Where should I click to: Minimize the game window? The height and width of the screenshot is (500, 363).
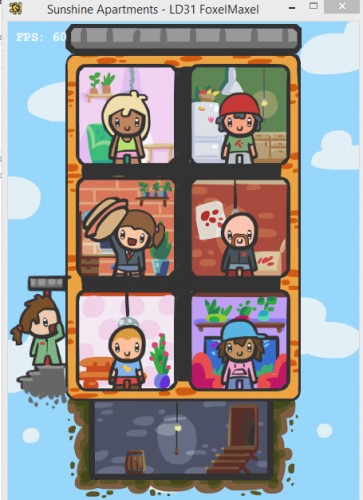292,6
